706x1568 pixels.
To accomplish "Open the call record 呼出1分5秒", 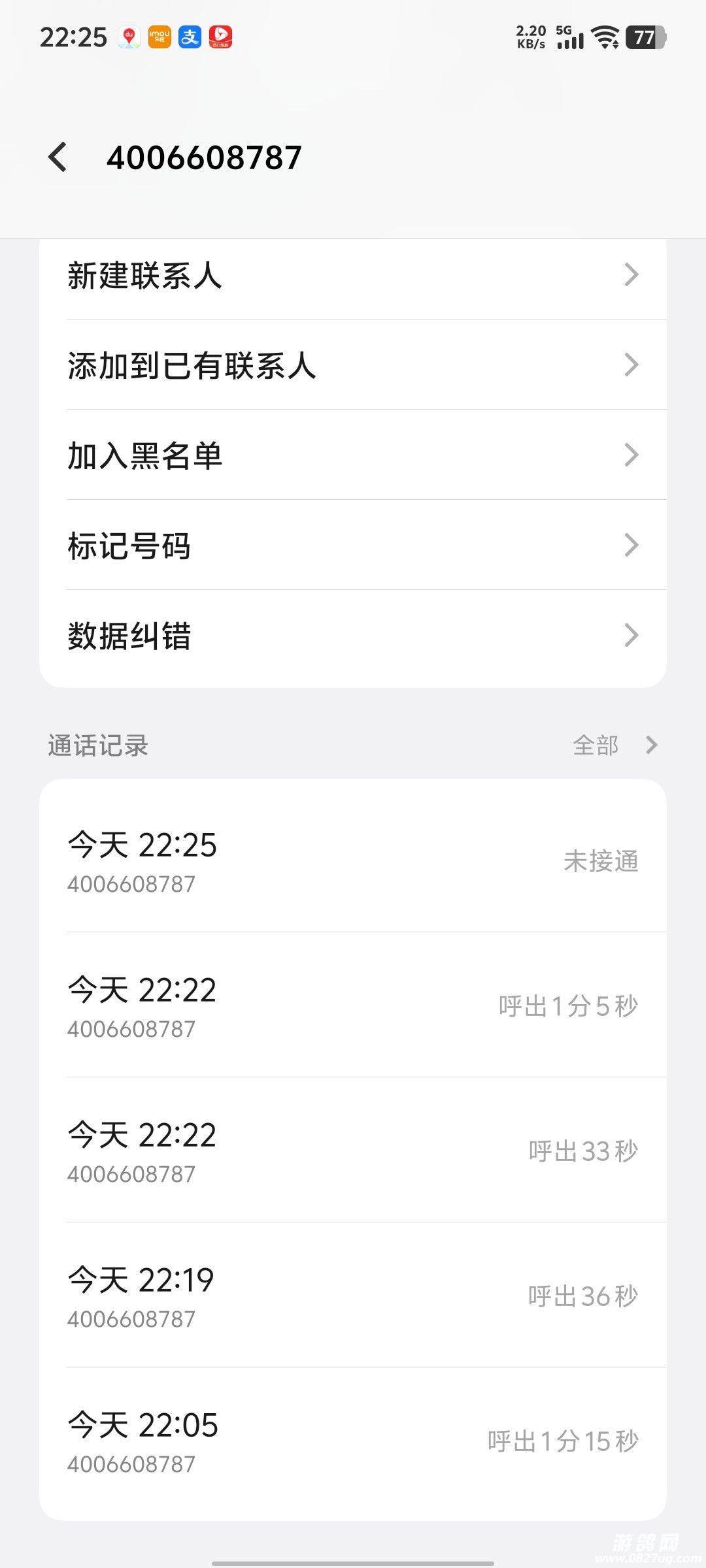I will coord(353,1006).
